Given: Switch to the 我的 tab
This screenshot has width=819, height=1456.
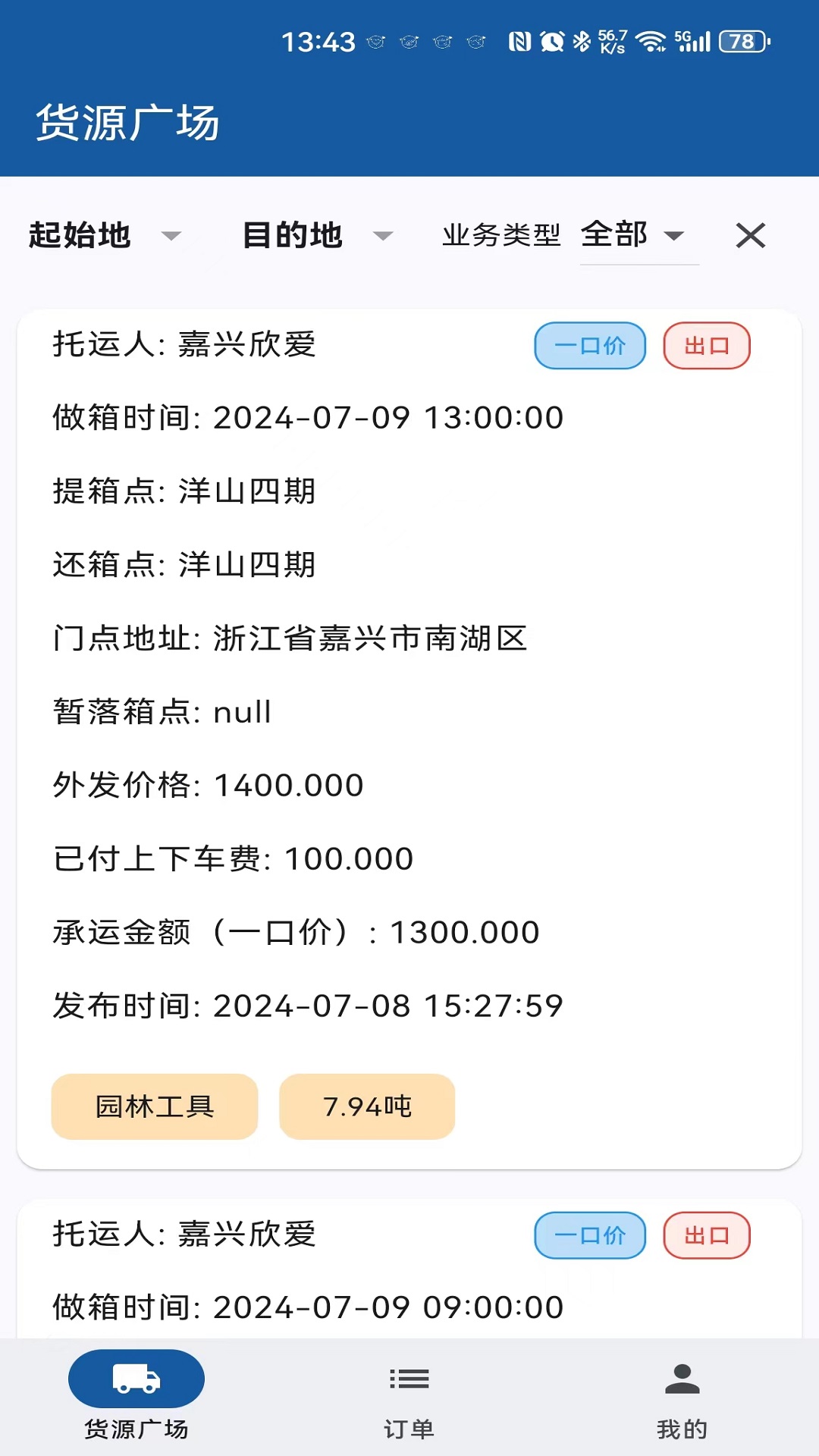Looking at the screenshot, I should coord(682,1407).
